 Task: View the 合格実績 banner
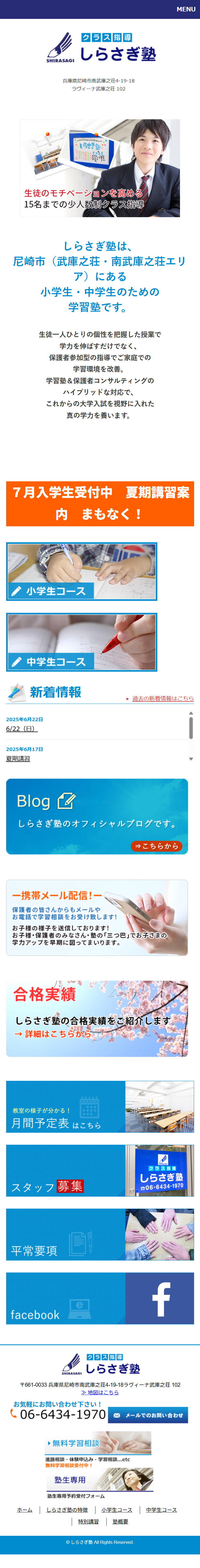(97, 1018)
